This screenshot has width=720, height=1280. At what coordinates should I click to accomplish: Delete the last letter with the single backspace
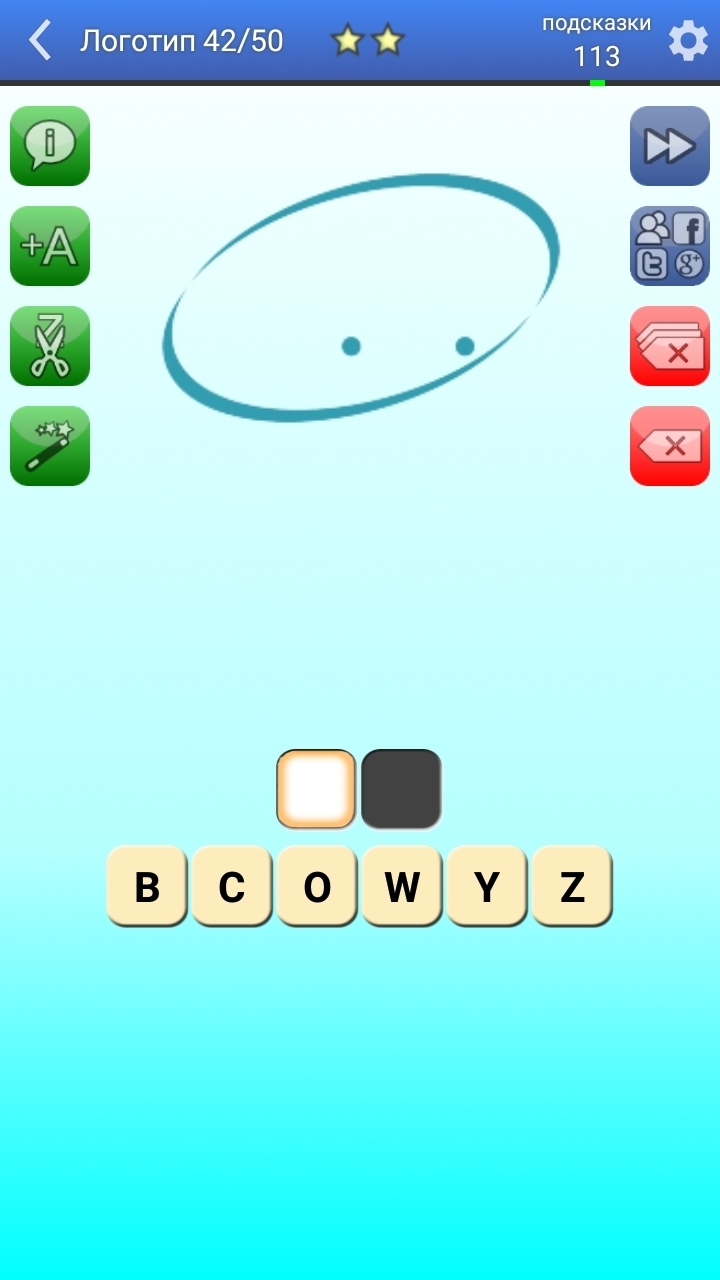pos(670,446)
